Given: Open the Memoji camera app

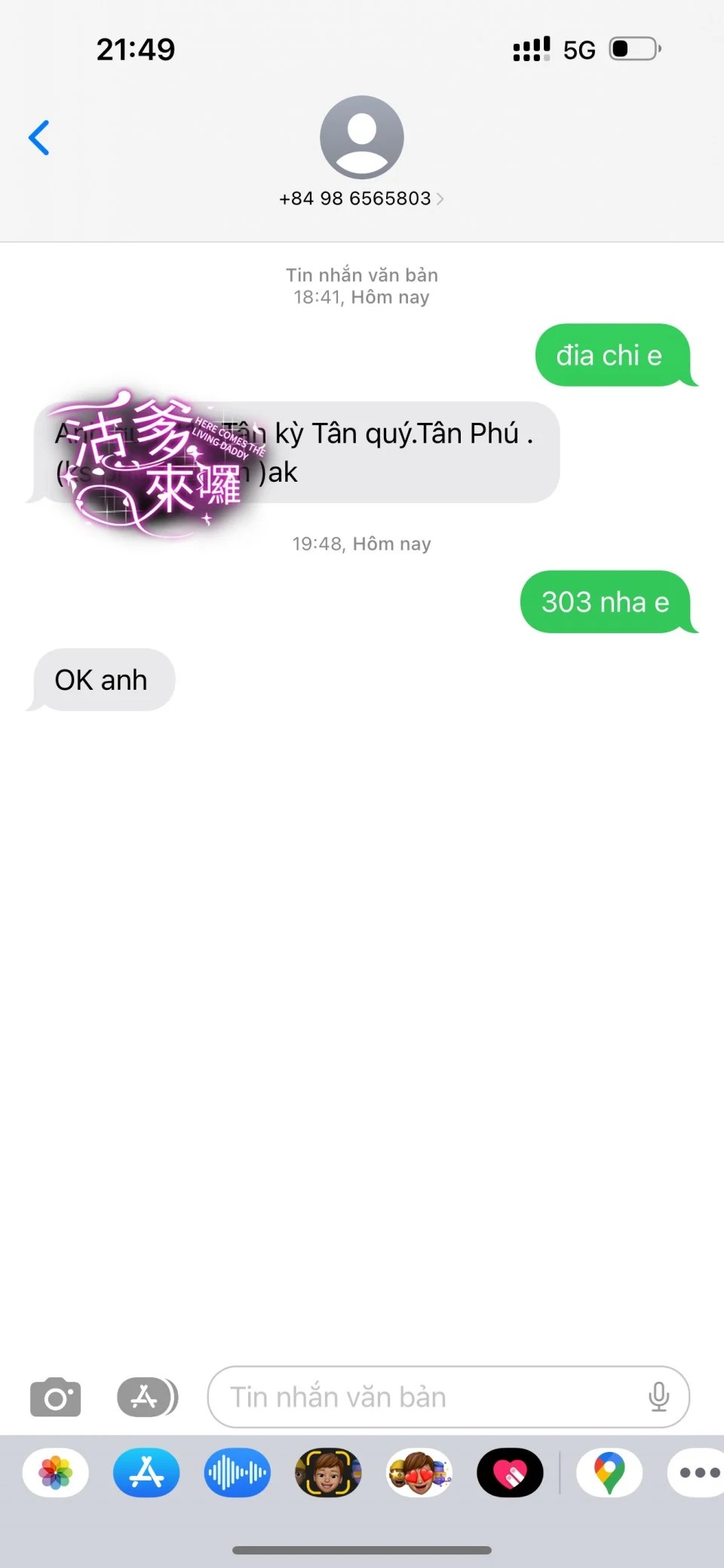Looking at the screenshot, I should (x=328, y=1472).
